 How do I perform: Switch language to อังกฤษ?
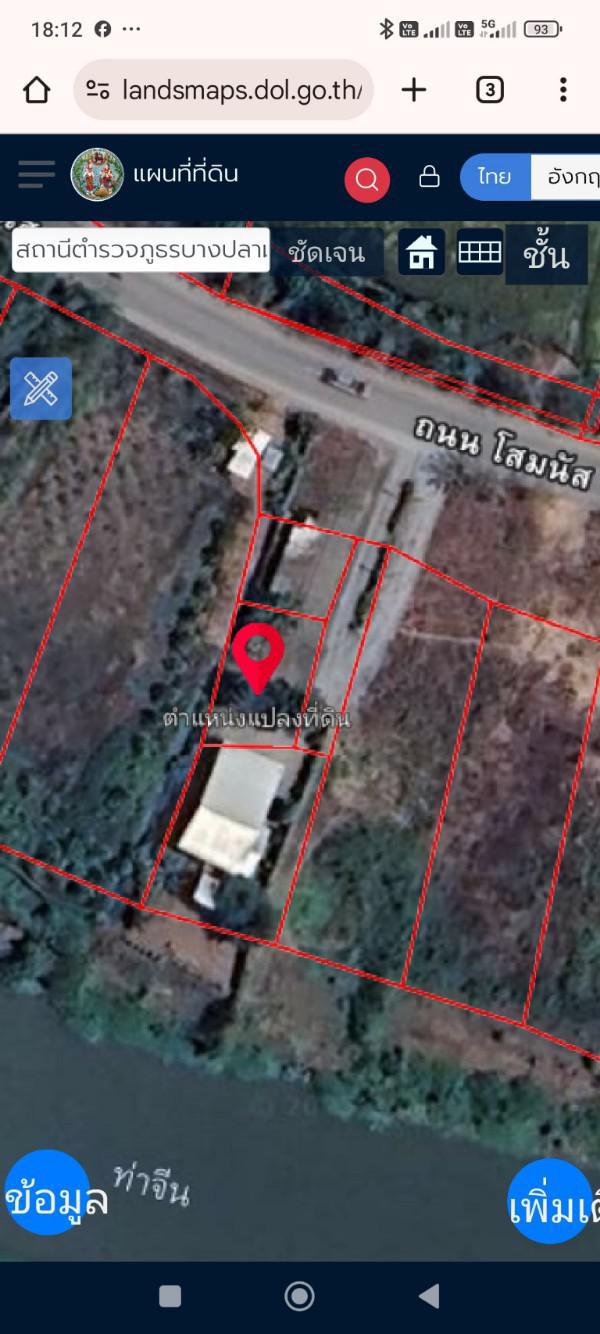[566, 177]
